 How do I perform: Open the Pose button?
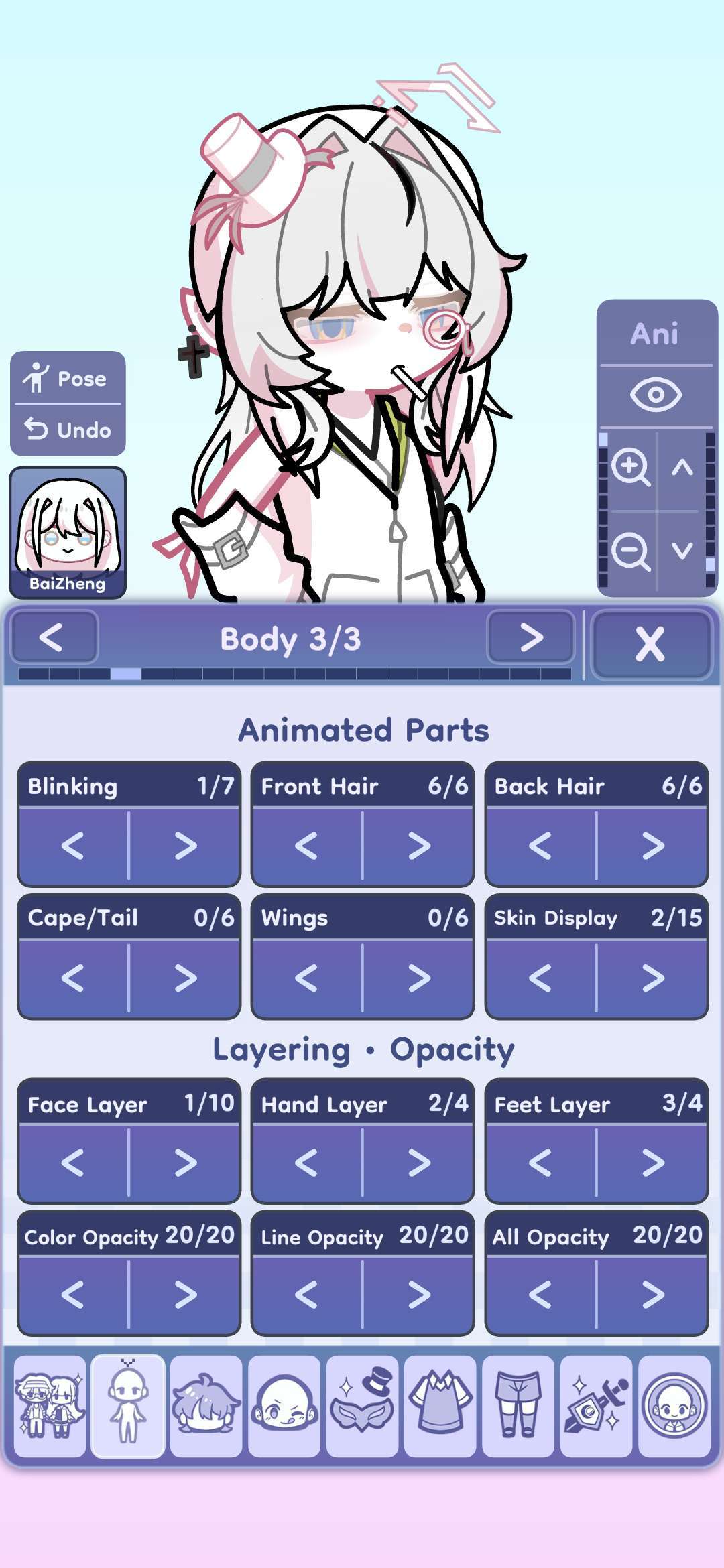[x=68, y=378]
